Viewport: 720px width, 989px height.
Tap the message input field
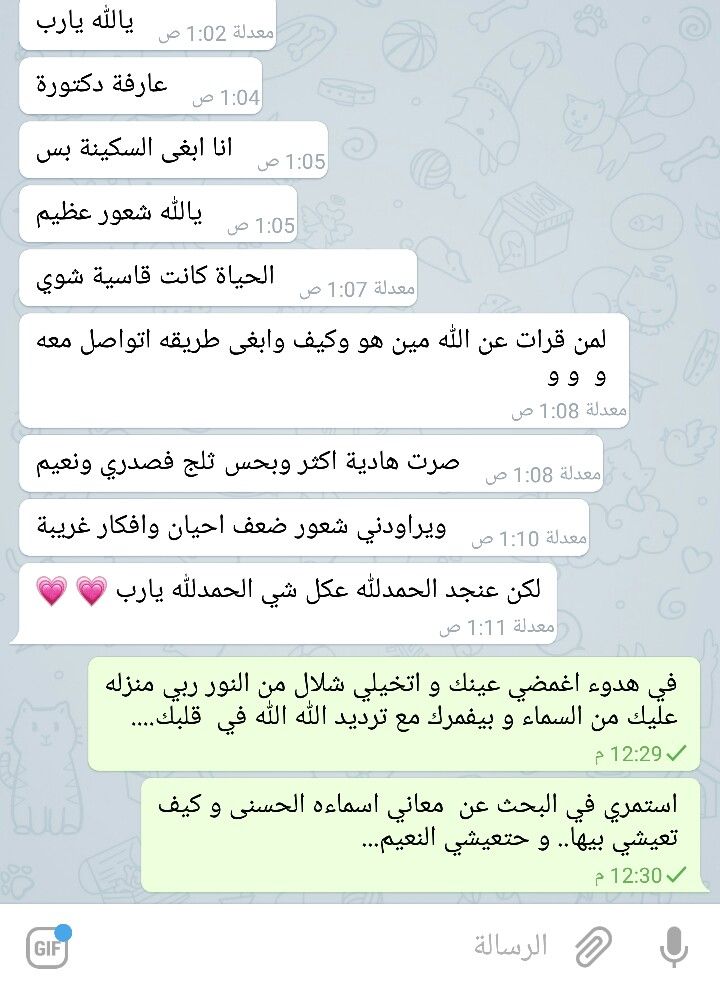click(320, 946)
